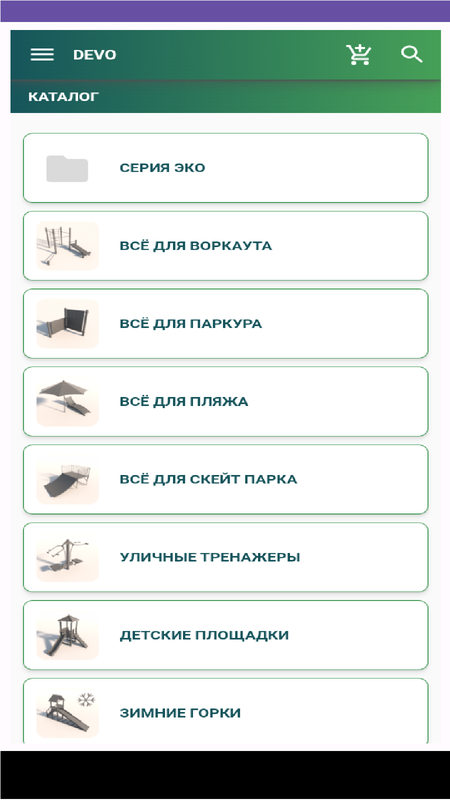Open ВСЁ ДЛЯ ВОРКАУТА category
450x800 pixels.
point(226,246)
